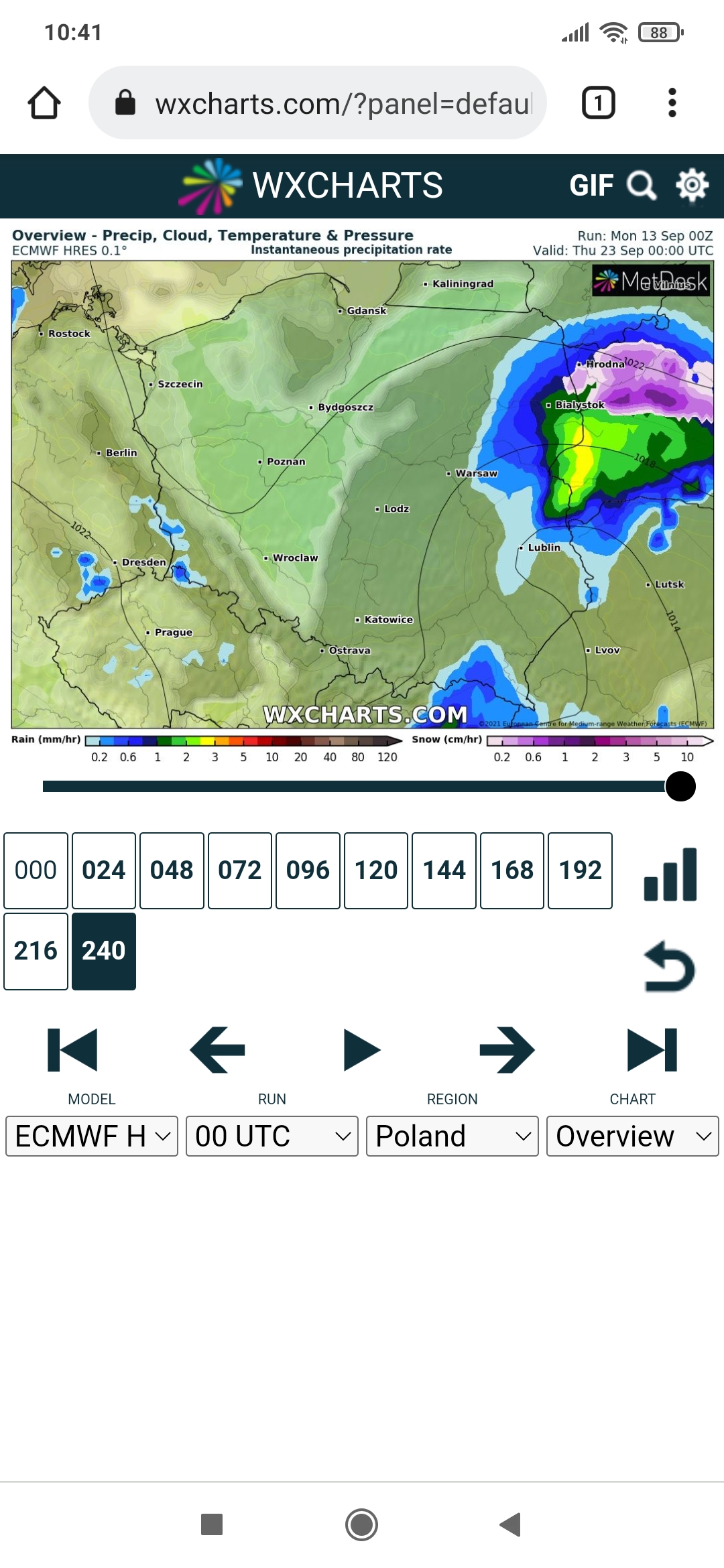
Task: Create a GIF of the forecast
Action: (x=591, y=186)
